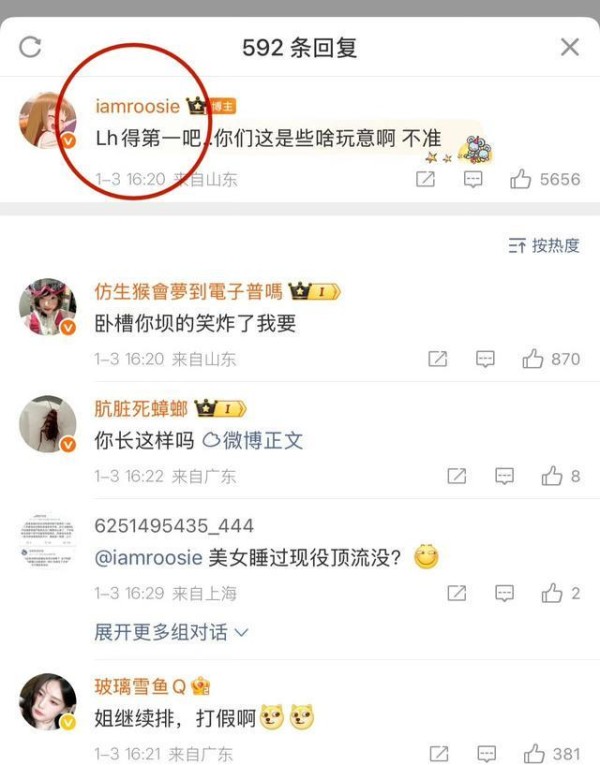Close the 592 replies panel
This screenshot has height=765, width=600.
569,46
